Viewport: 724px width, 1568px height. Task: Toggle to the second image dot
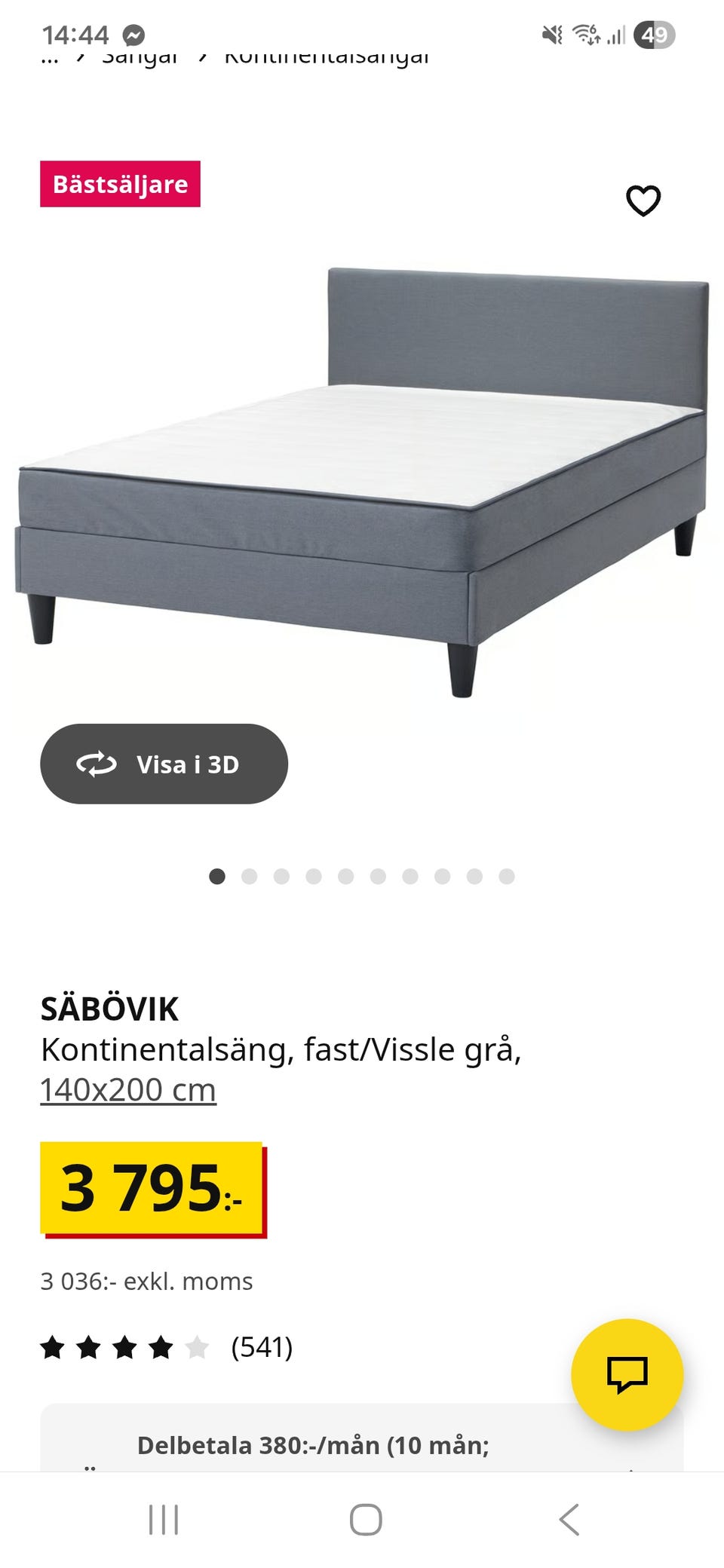250,877
